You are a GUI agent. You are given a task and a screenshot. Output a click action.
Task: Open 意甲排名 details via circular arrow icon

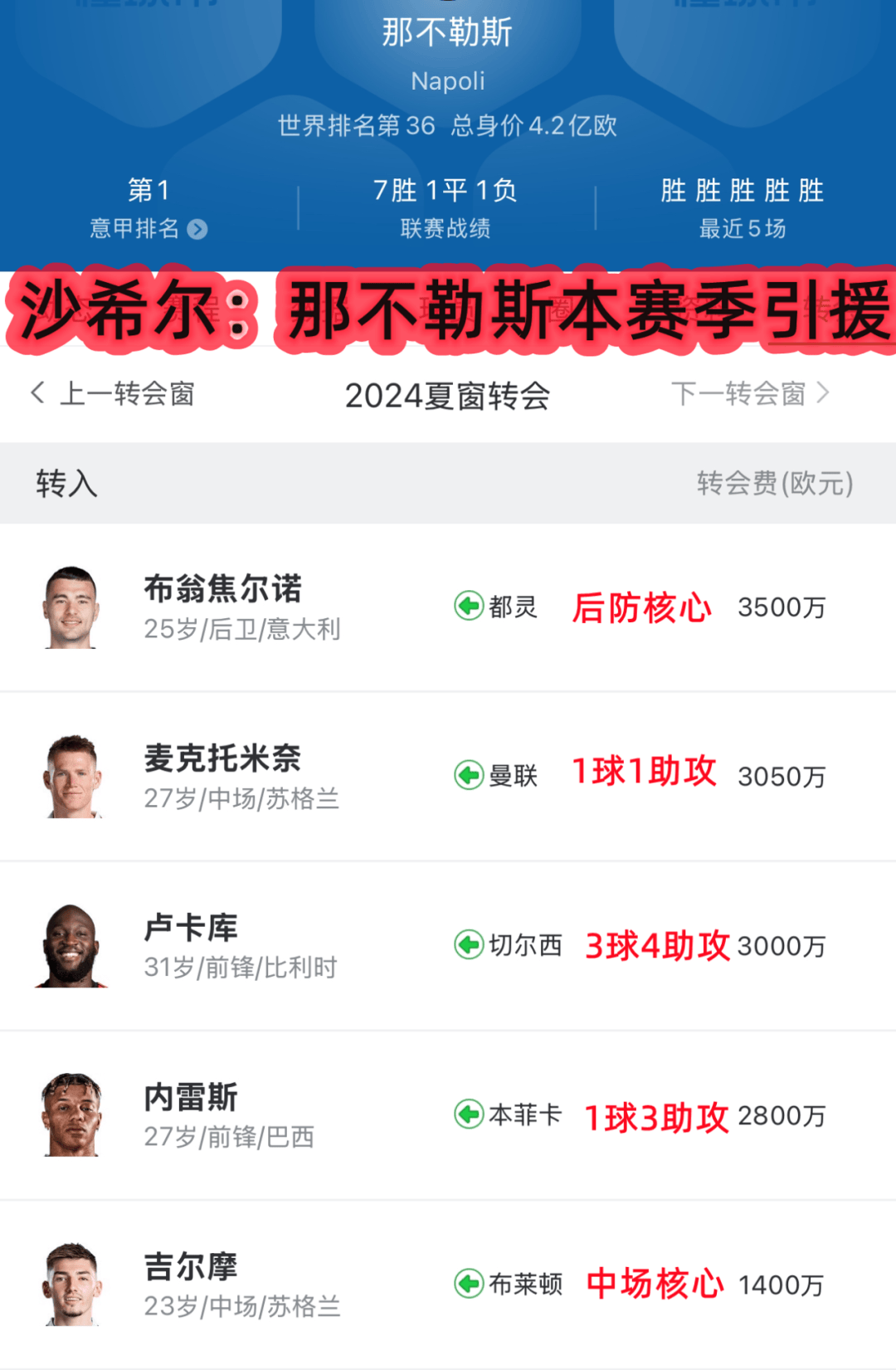click(x=197, y=230)
